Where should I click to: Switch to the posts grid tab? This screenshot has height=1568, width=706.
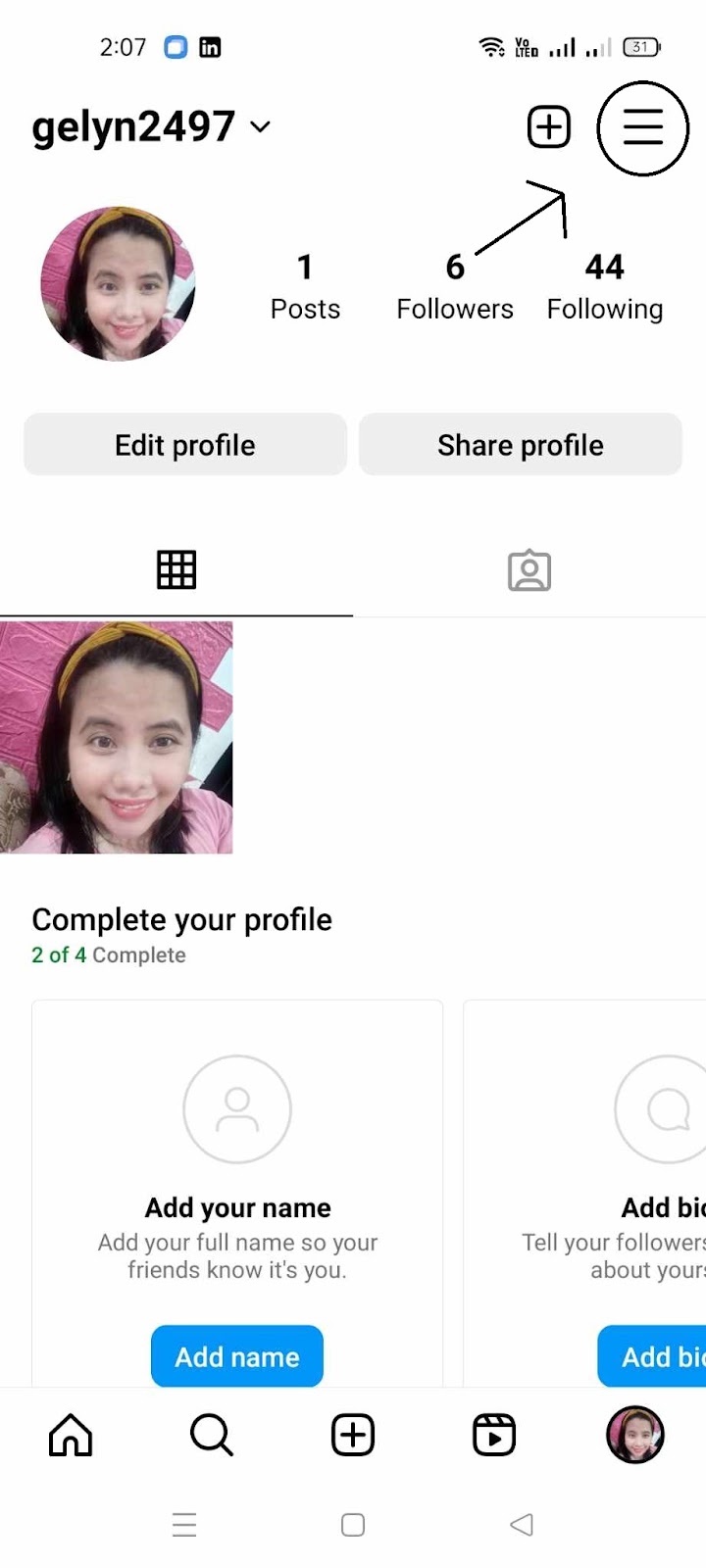point(176,569)
